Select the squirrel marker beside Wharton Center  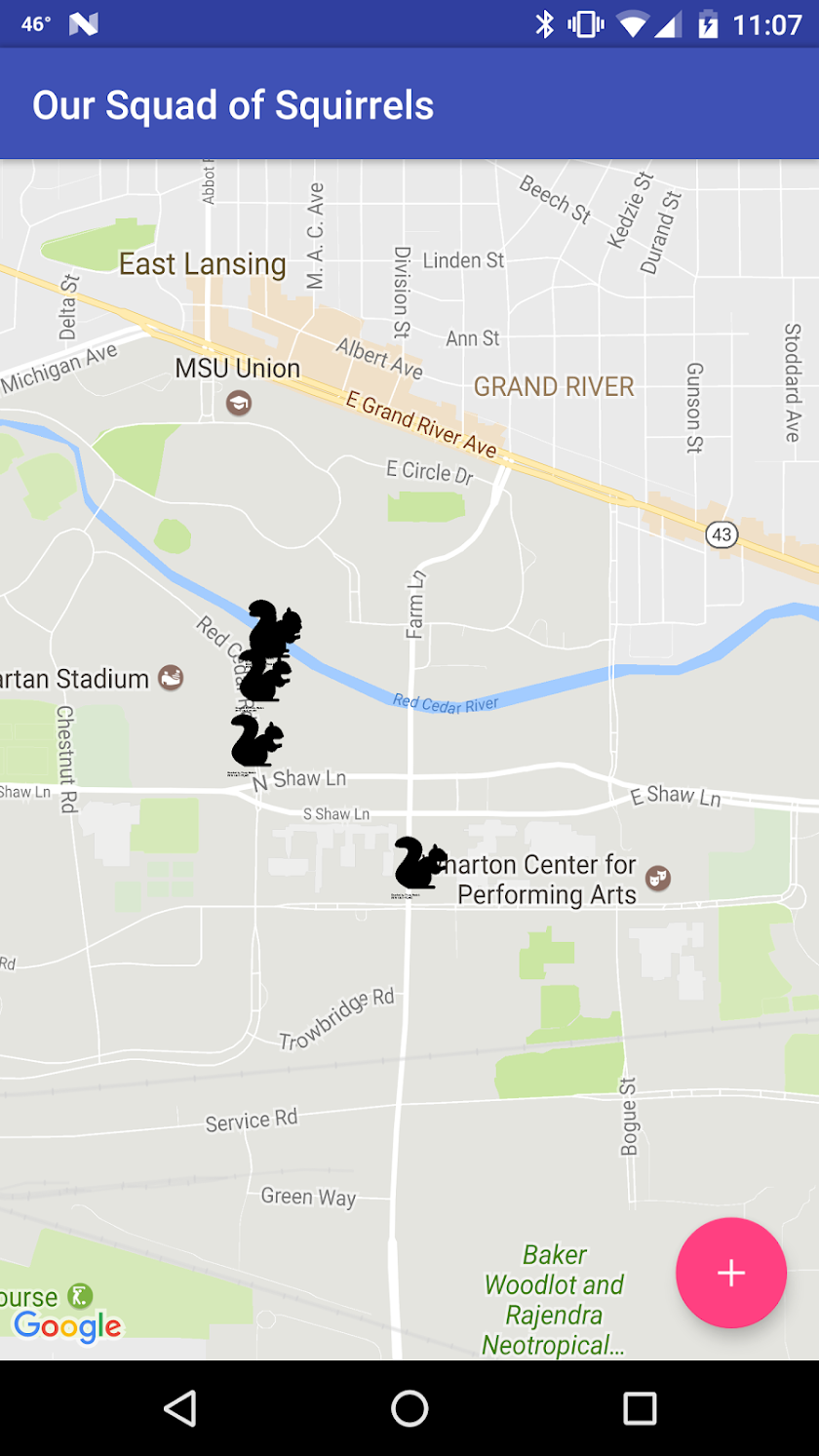[x=420, y=862]
